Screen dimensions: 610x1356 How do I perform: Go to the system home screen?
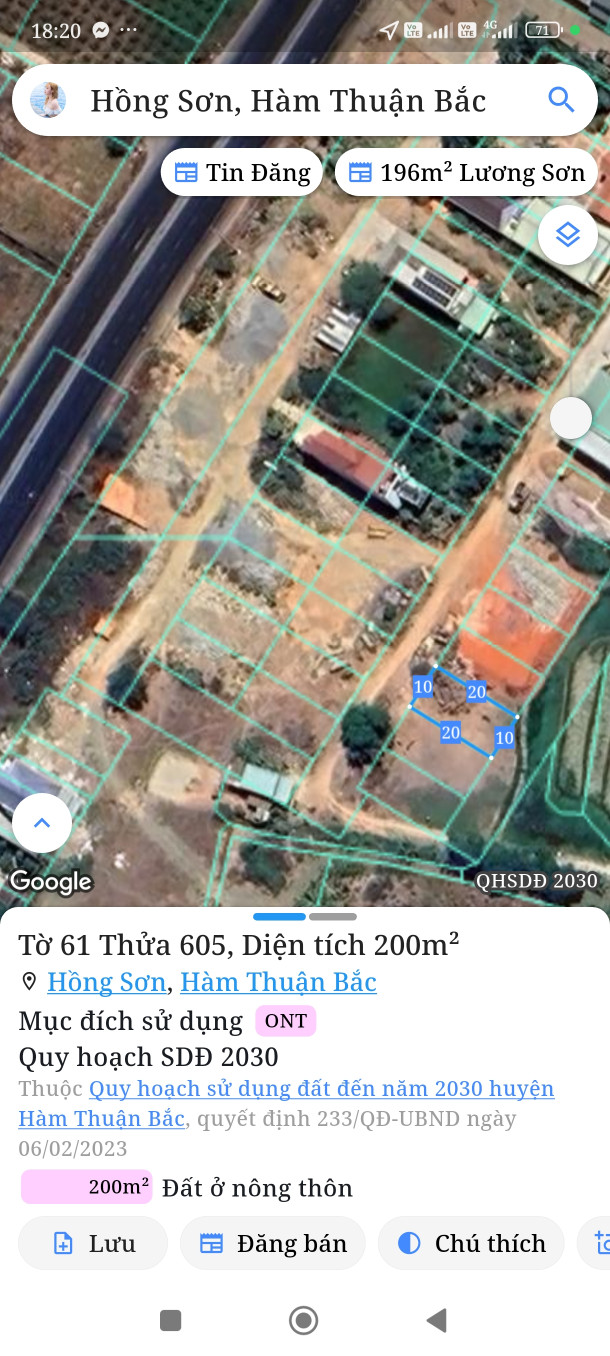point(303,1321)
